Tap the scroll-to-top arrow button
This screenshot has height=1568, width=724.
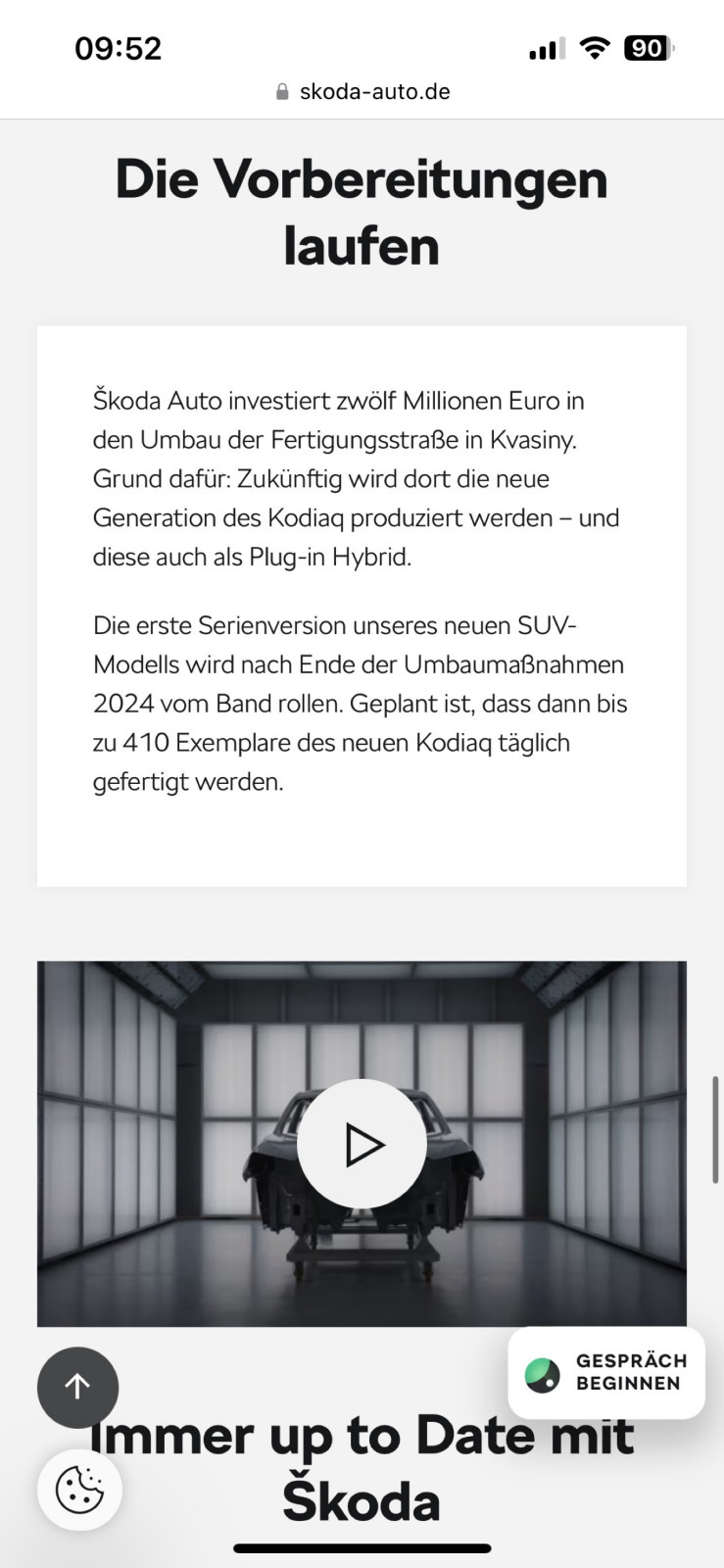77,1387
